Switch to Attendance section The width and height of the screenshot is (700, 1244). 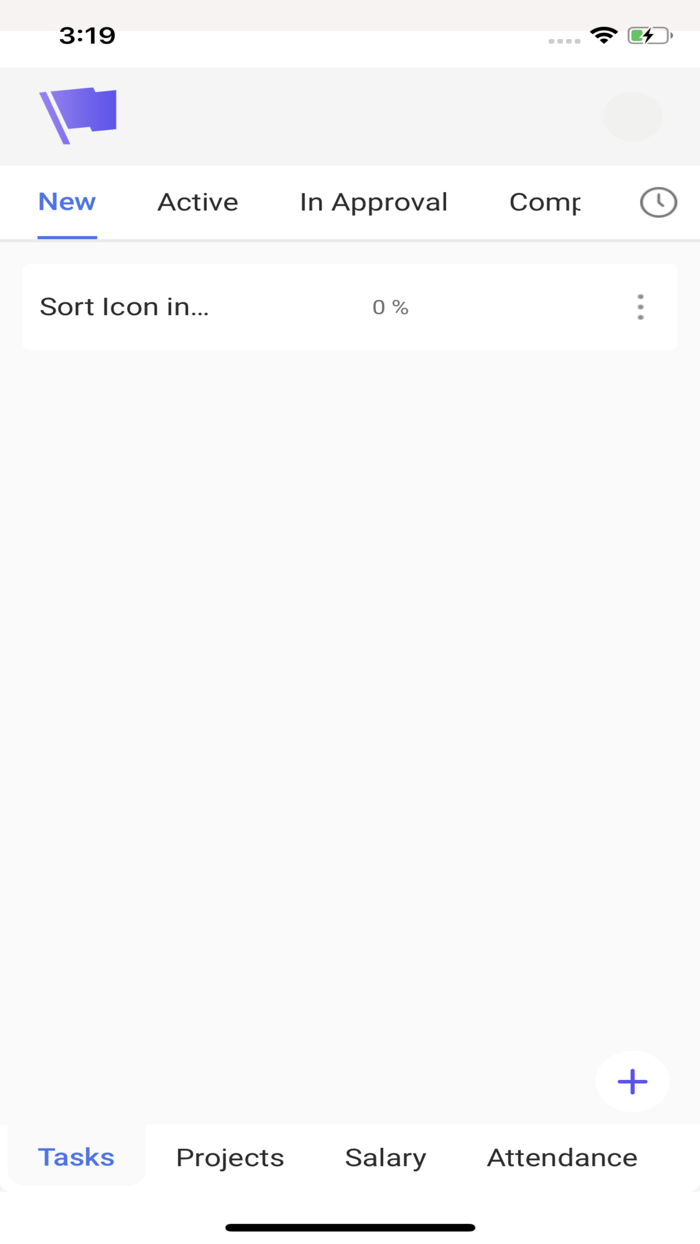(x=562, y=1157)
